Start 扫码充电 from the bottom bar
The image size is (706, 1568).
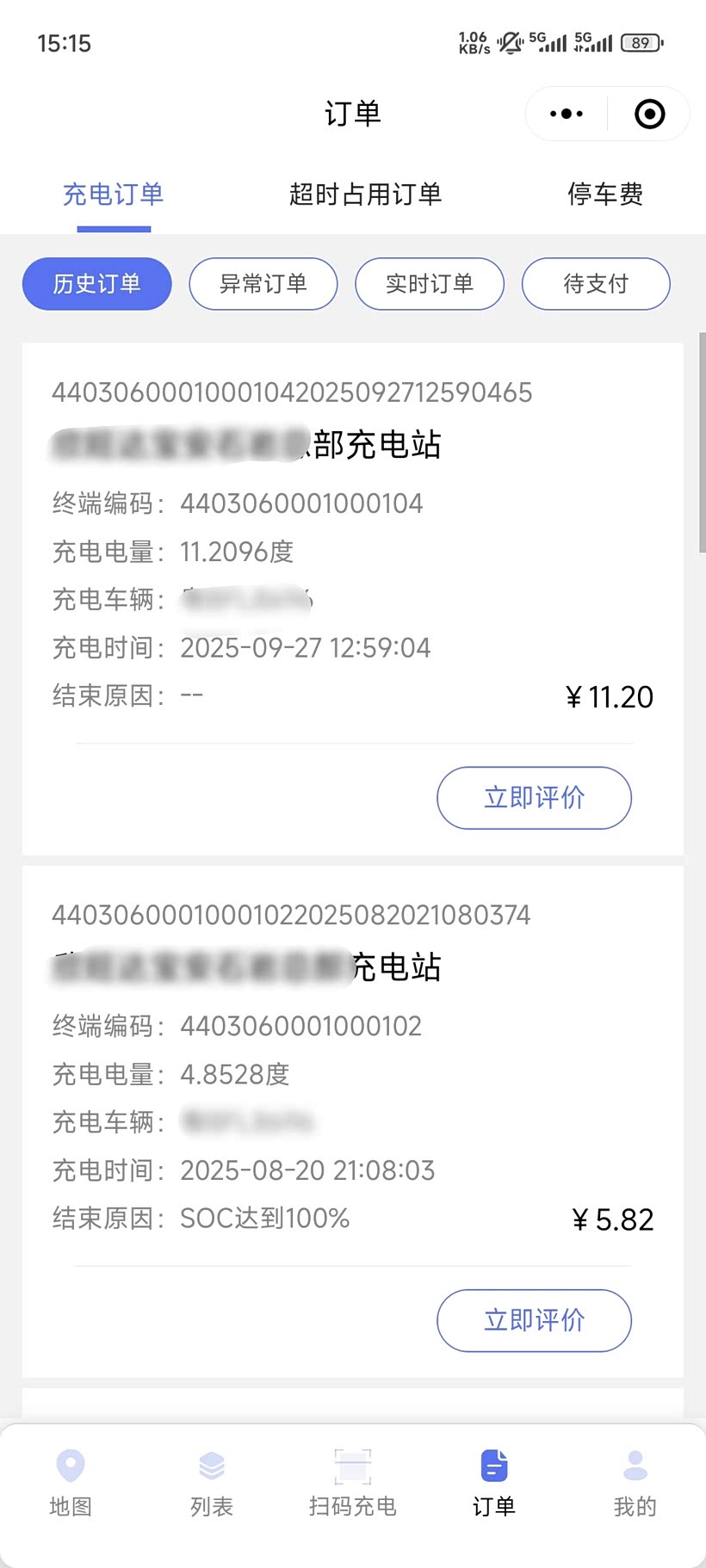[x=353, y=1482]
